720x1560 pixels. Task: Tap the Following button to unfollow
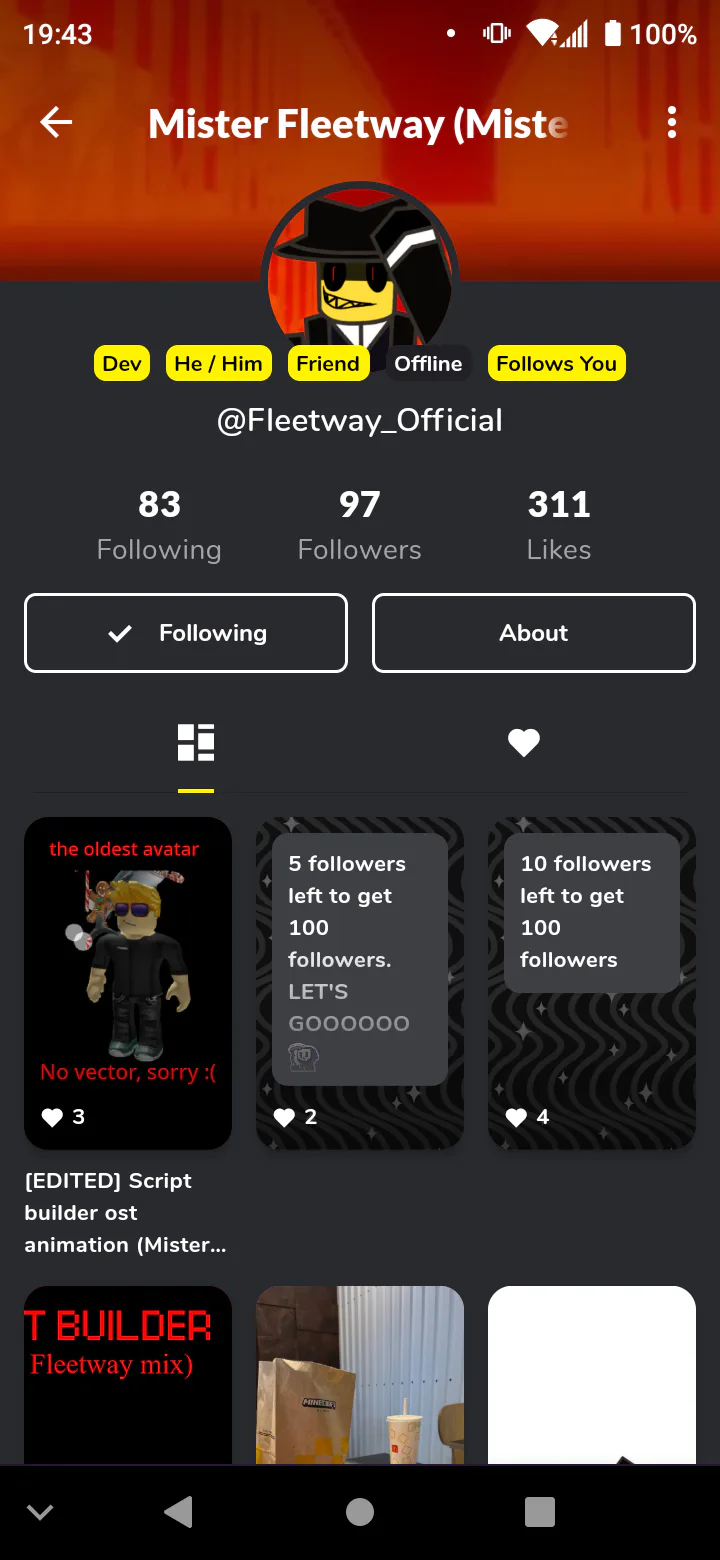tap(186, 633)
